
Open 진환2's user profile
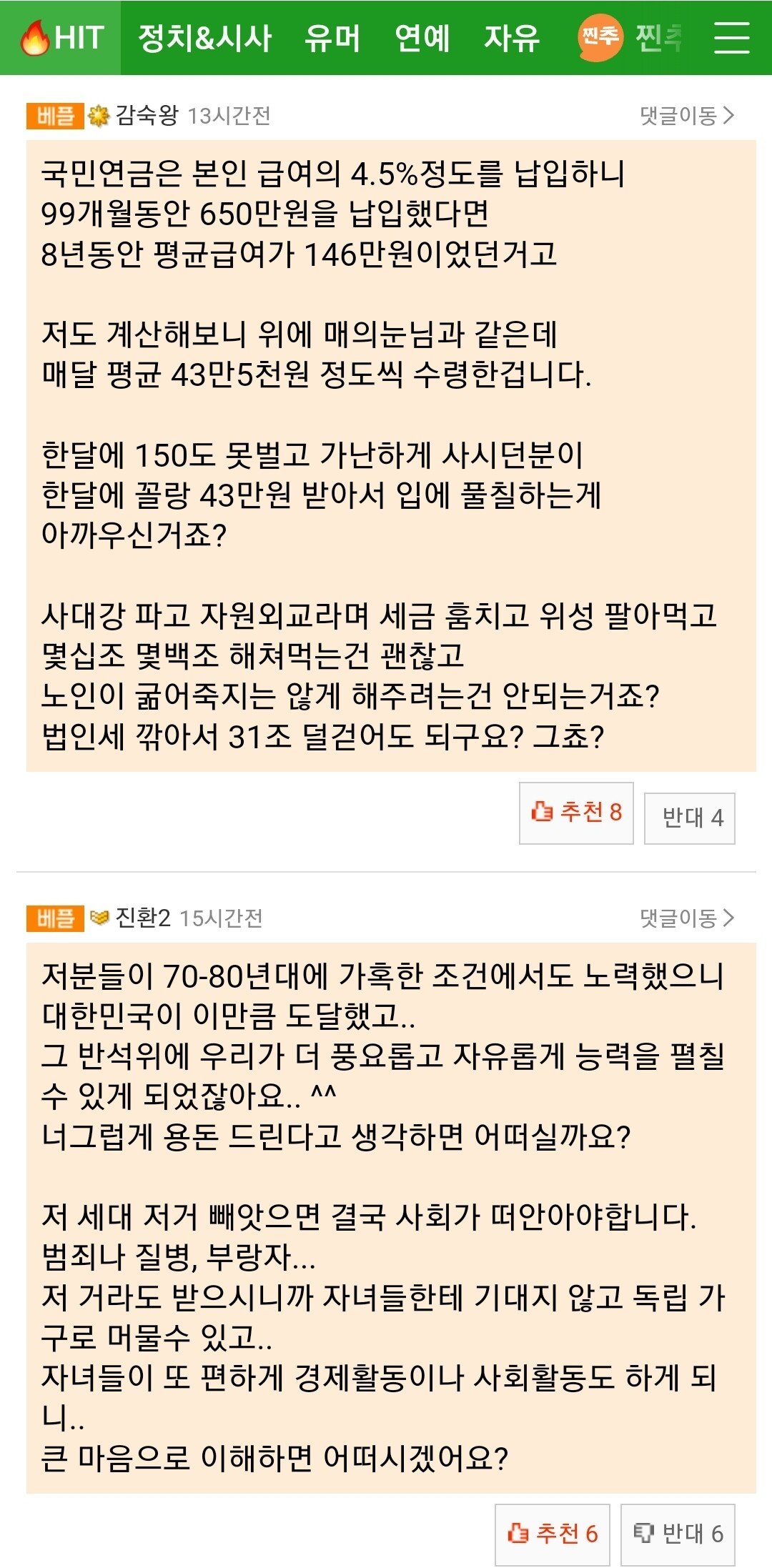click(142, 918)
